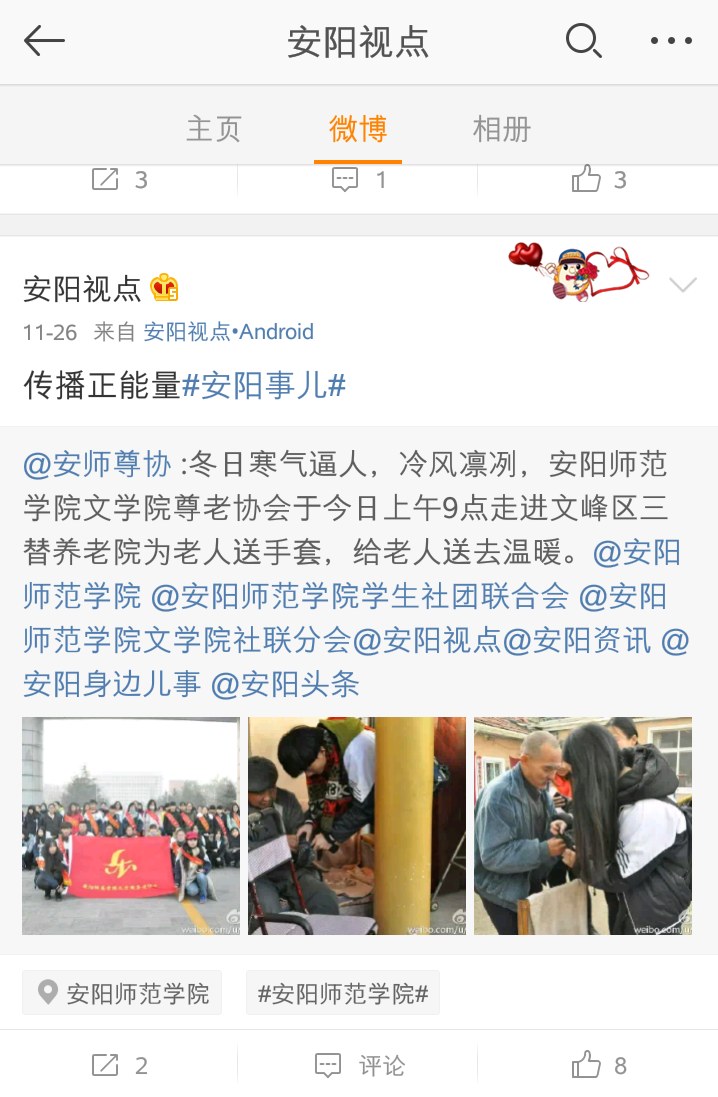
Task: Expand post options chevron on 11-26 post
Action: pyautogui.click(x=683, y=286)
